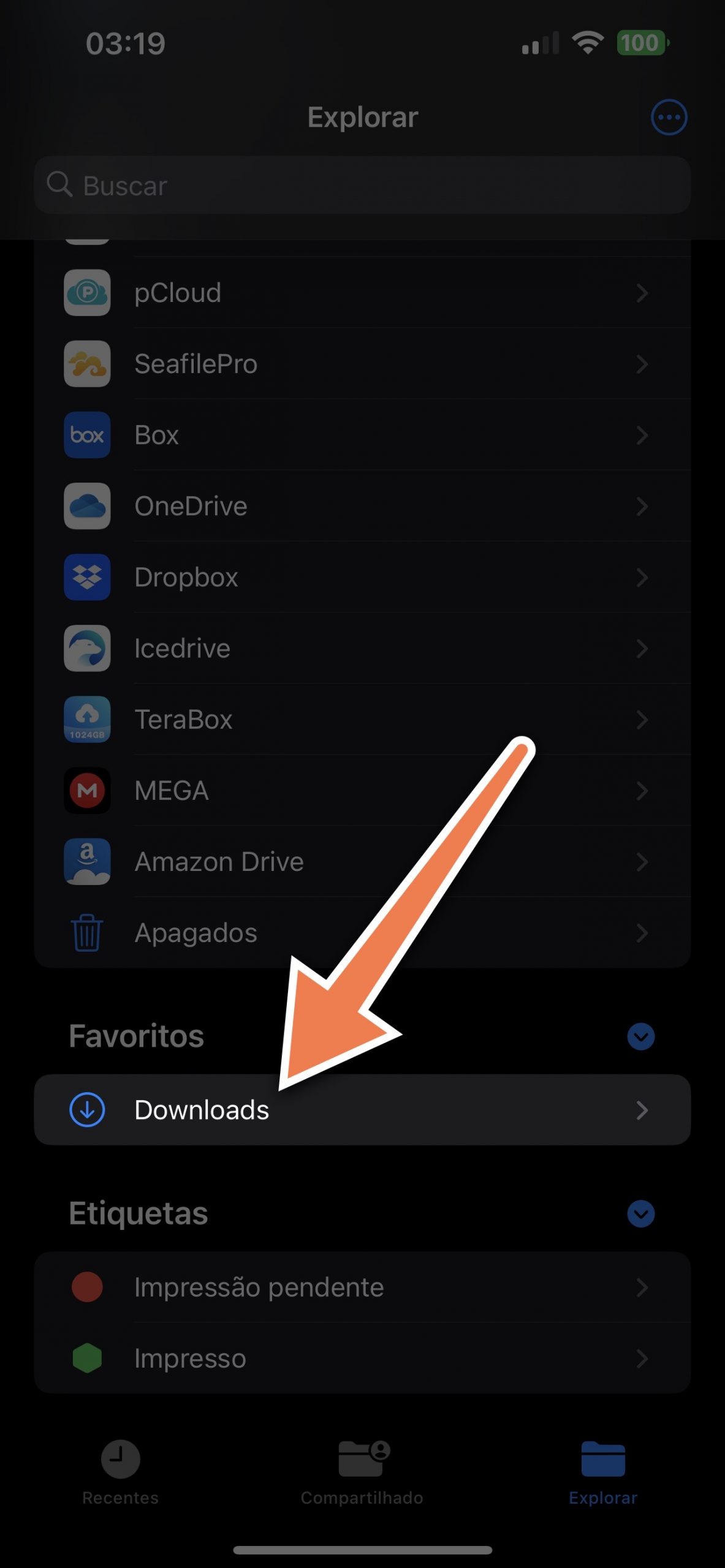Collapse the Etiquetas section
725x1568 pixels.
click(x=641, y=1214)
